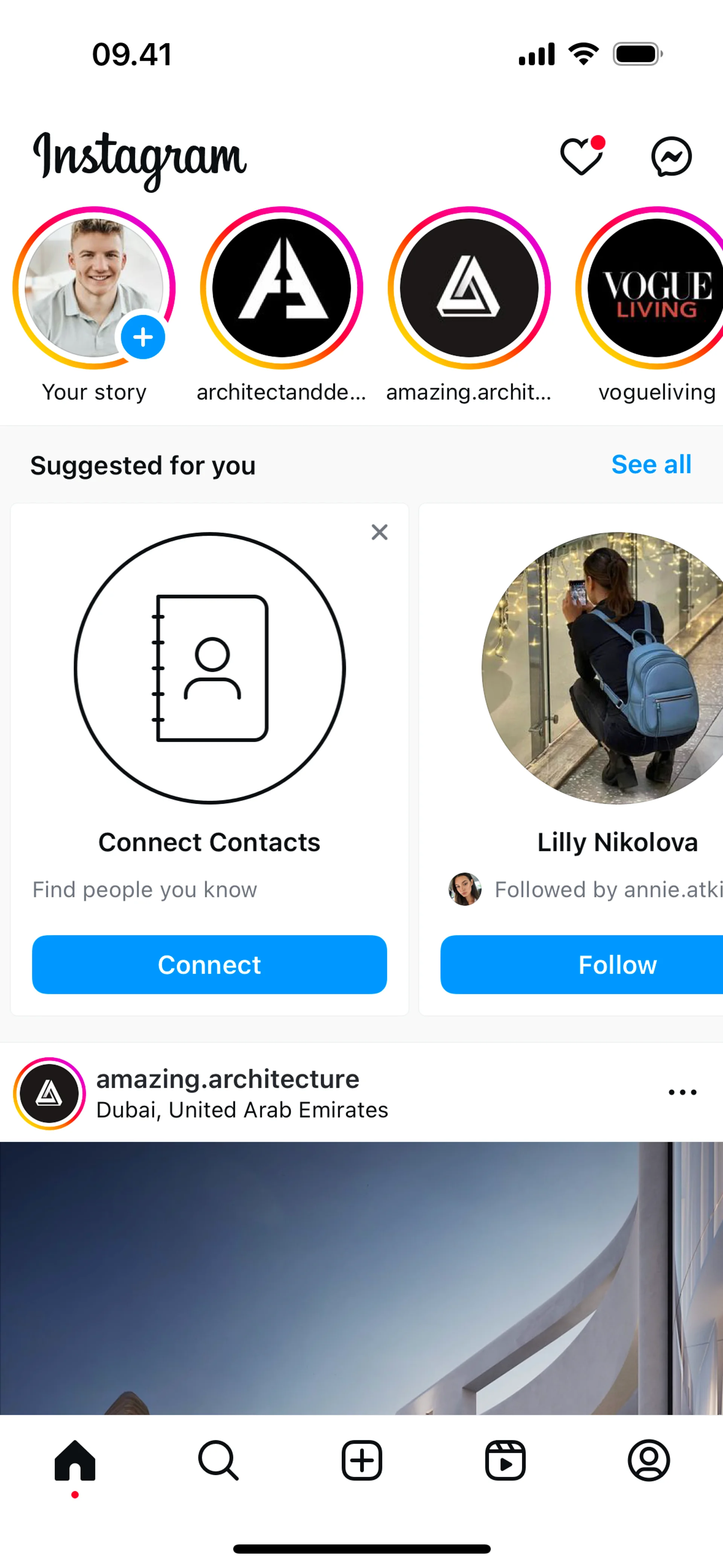The width and height of the screenshot is (723, 1568).
Task: Create a new post
Action: coord(361,1459)
